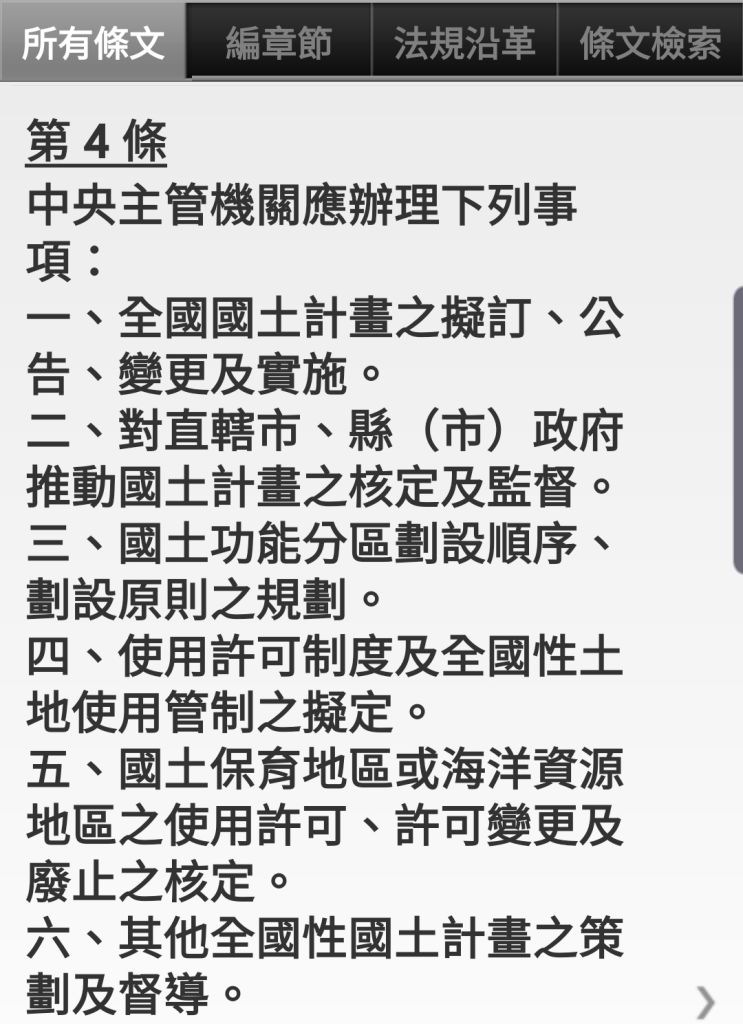743x1024 pixels.
Task: Switch to the 編章節 tab
Action: coord(278,42)
